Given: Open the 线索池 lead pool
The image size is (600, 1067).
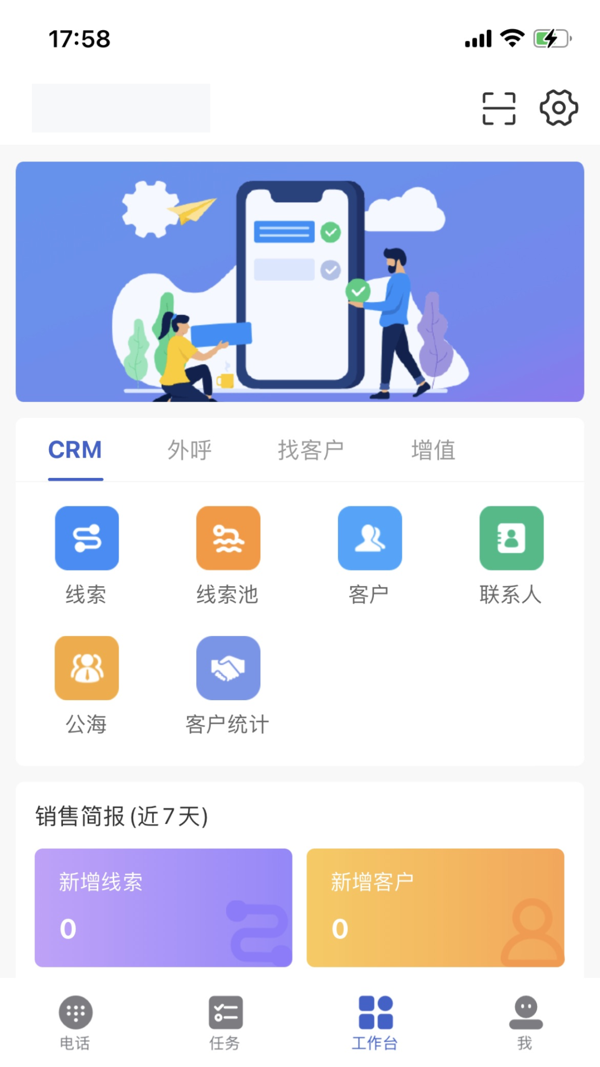Looking at the screenshot, I should pos(228,555).
